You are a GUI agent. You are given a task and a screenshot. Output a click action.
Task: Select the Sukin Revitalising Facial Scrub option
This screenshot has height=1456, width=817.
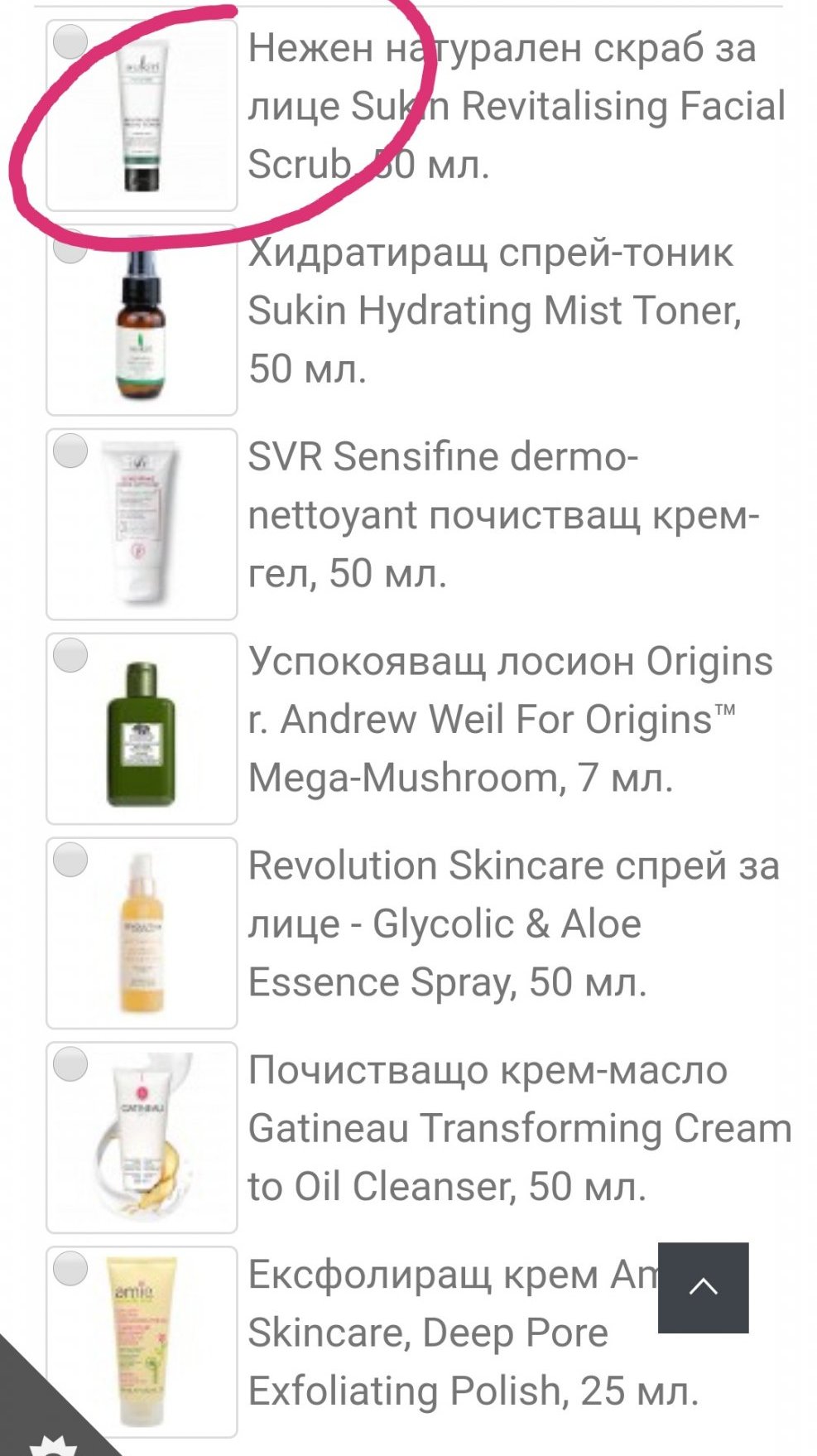(x=70, y=42)
